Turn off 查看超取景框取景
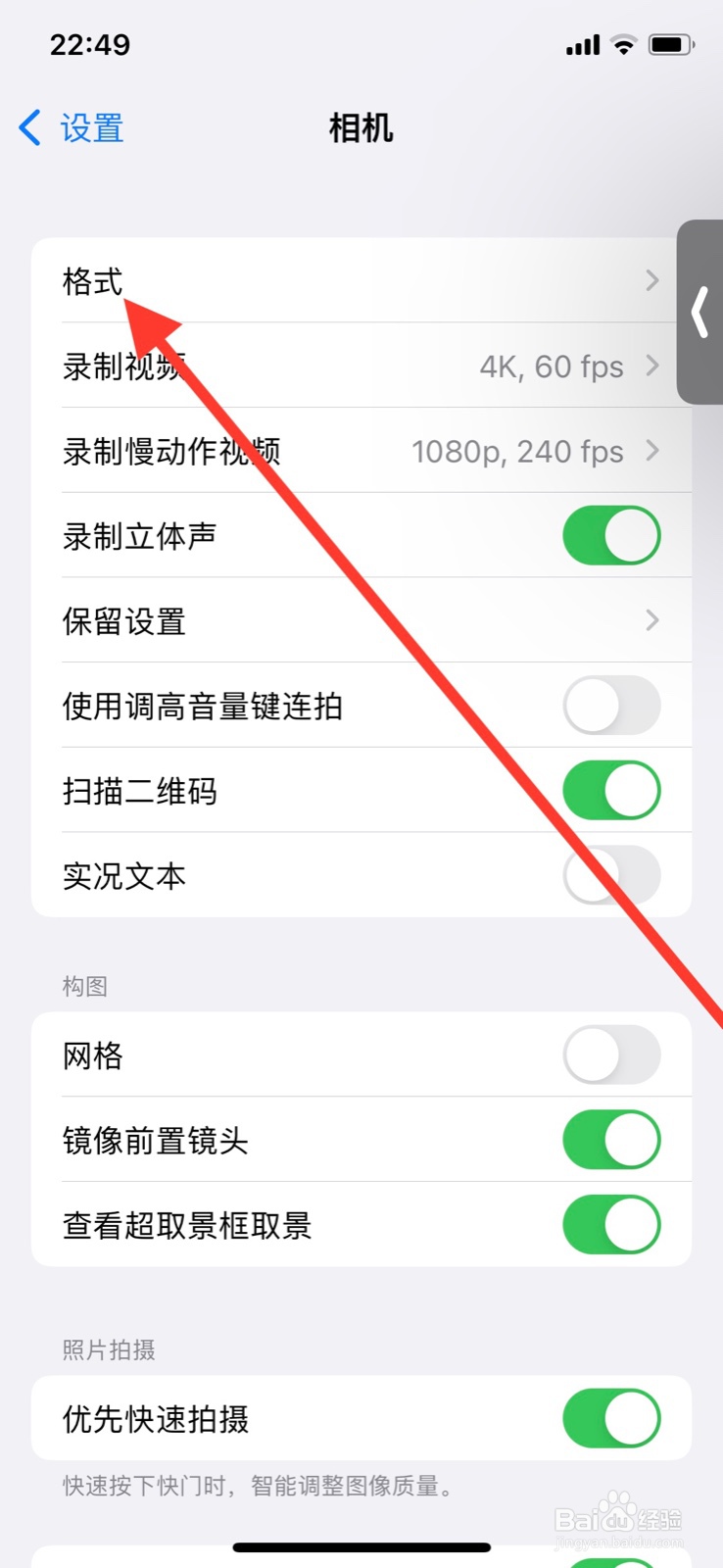Image resolution: width=723 pixels, height=1568 pixels. coord(611,1226)
